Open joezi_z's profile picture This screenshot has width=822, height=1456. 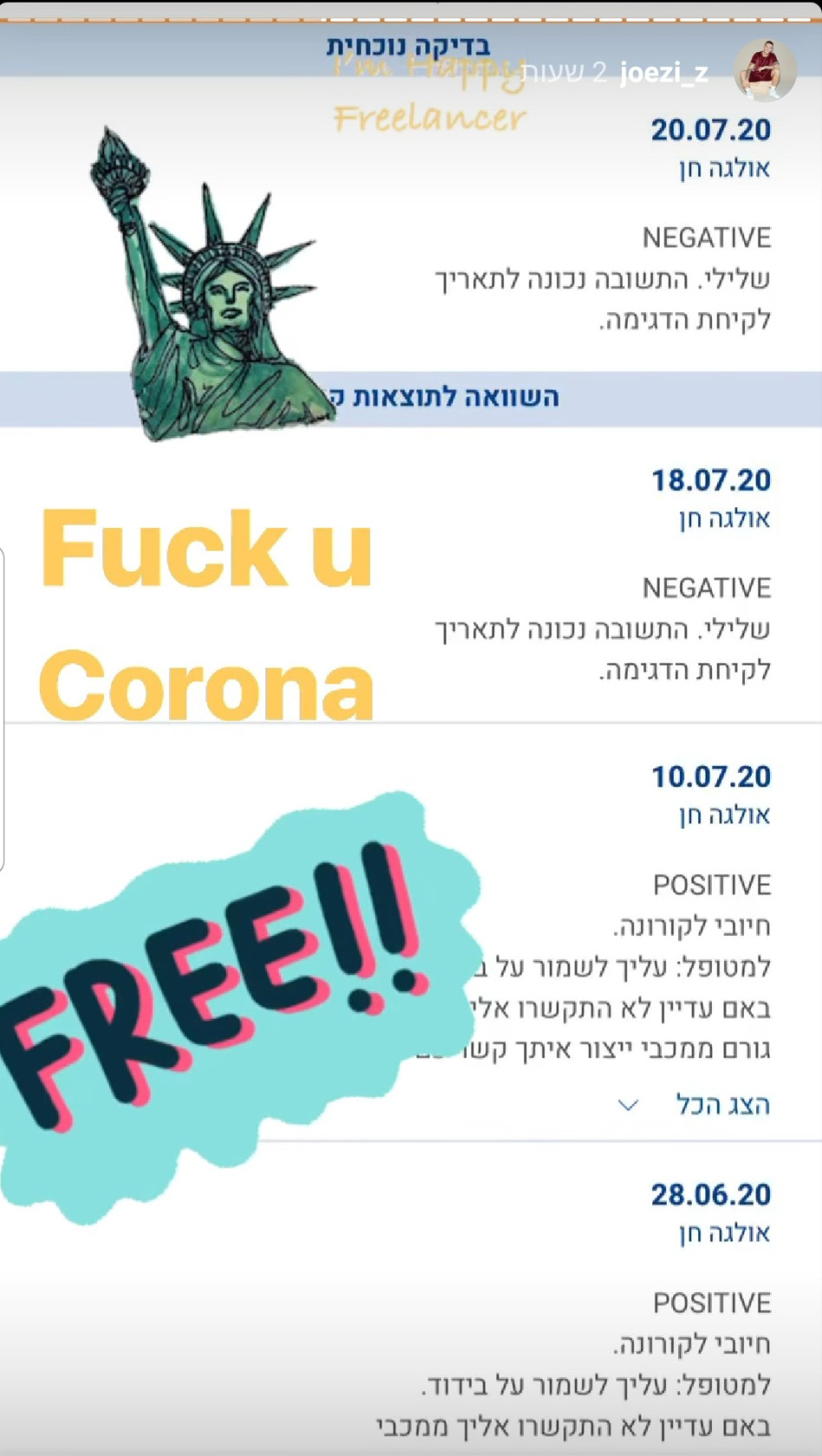766,71
